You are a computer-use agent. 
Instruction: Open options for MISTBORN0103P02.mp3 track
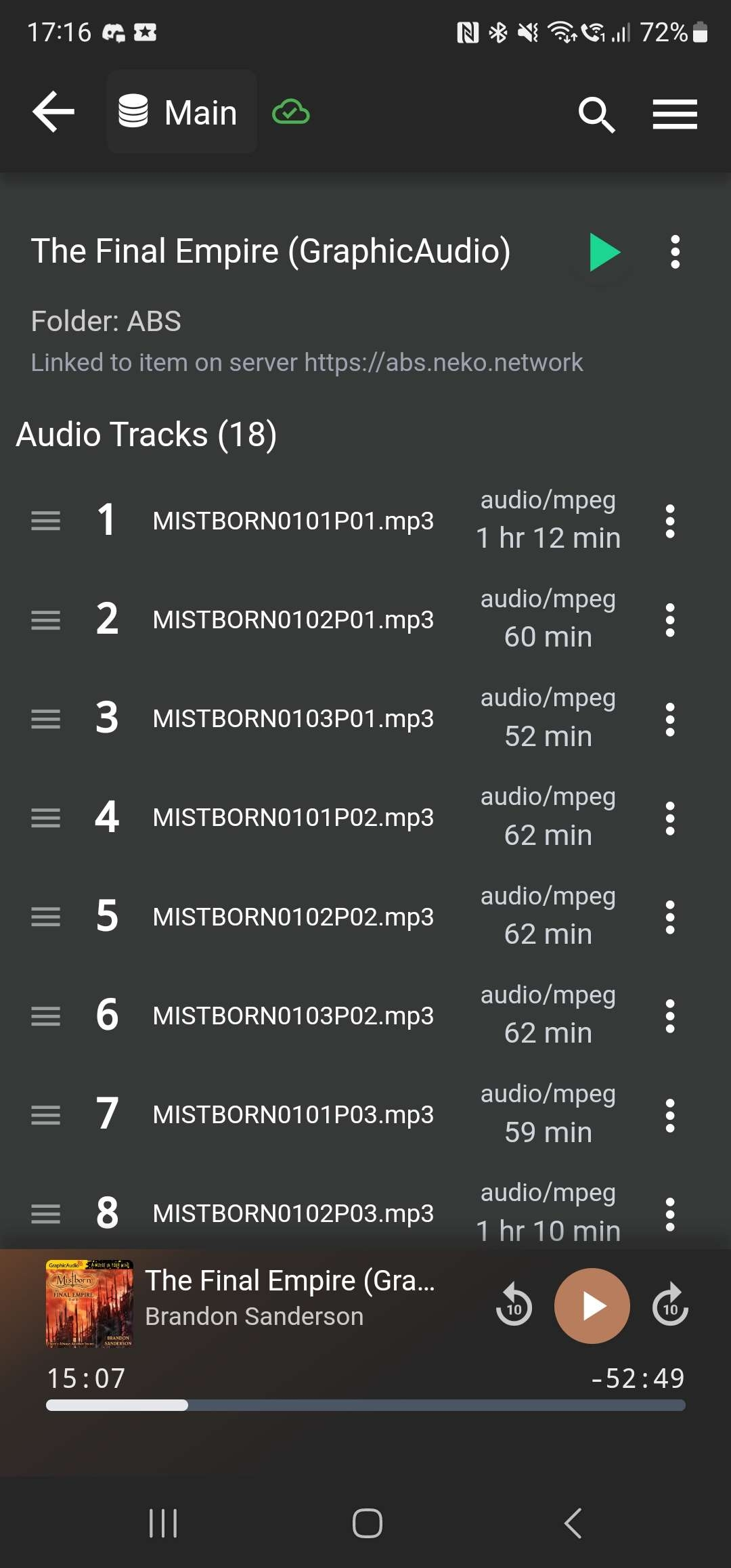pos(670,1016)
